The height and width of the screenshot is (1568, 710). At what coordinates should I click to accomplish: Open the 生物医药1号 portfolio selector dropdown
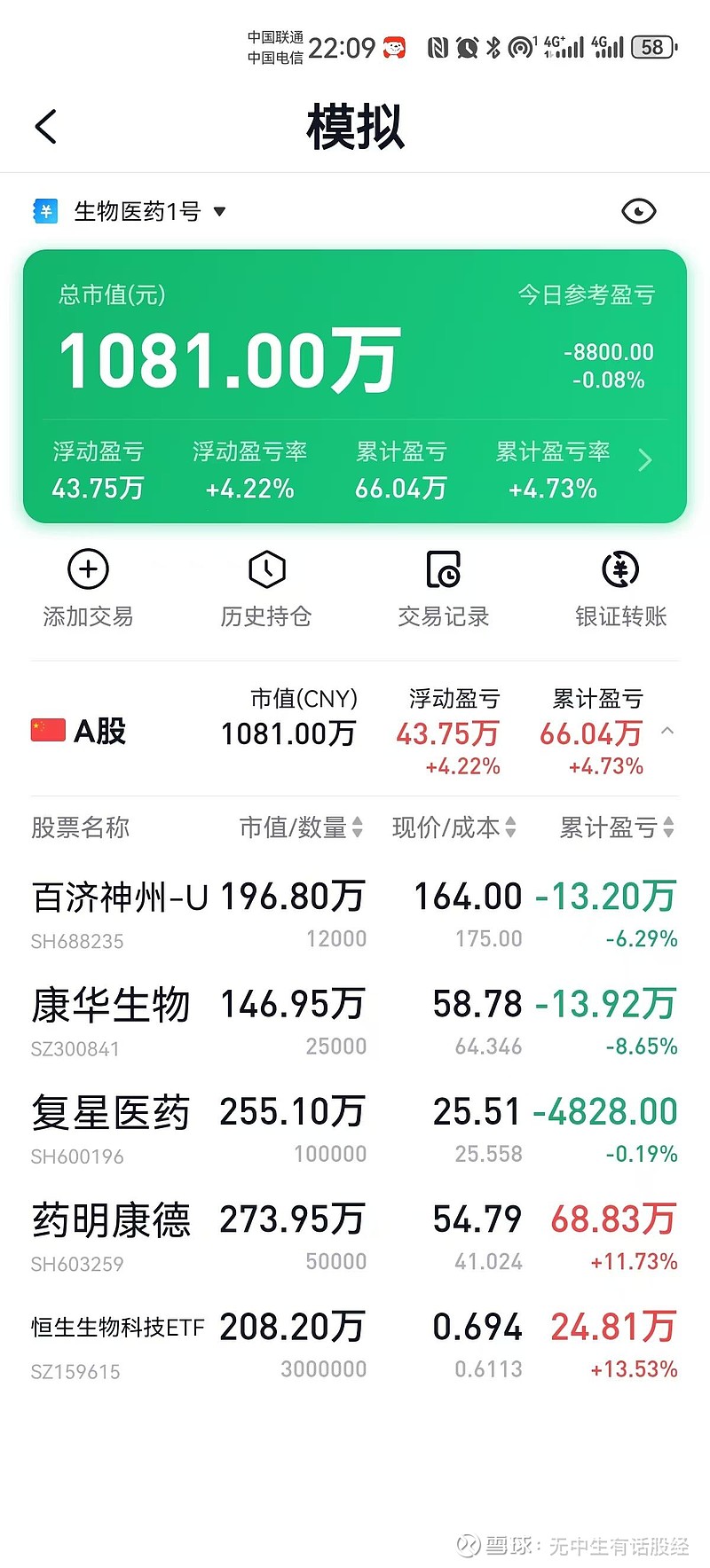tap(221, 211)
